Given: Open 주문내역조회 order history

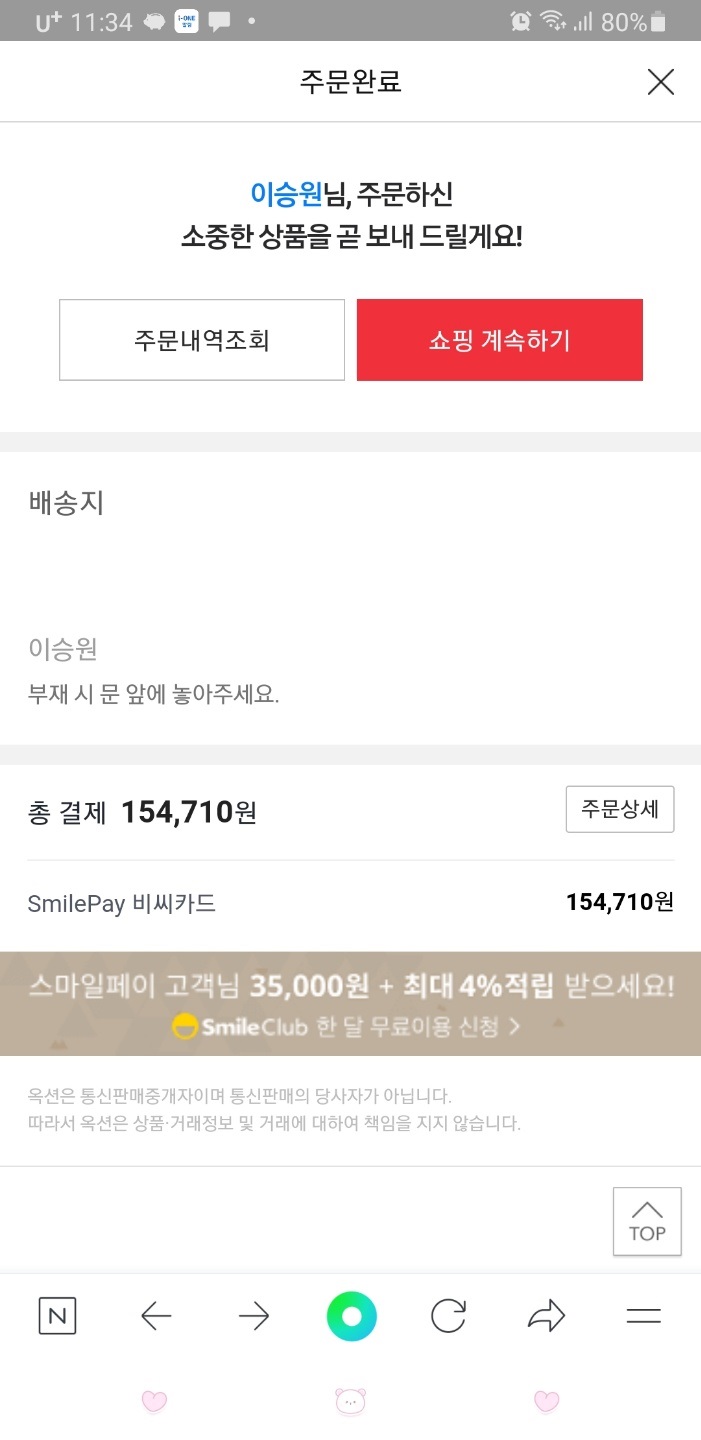Looking at the screenshot, I should [202, 340].
